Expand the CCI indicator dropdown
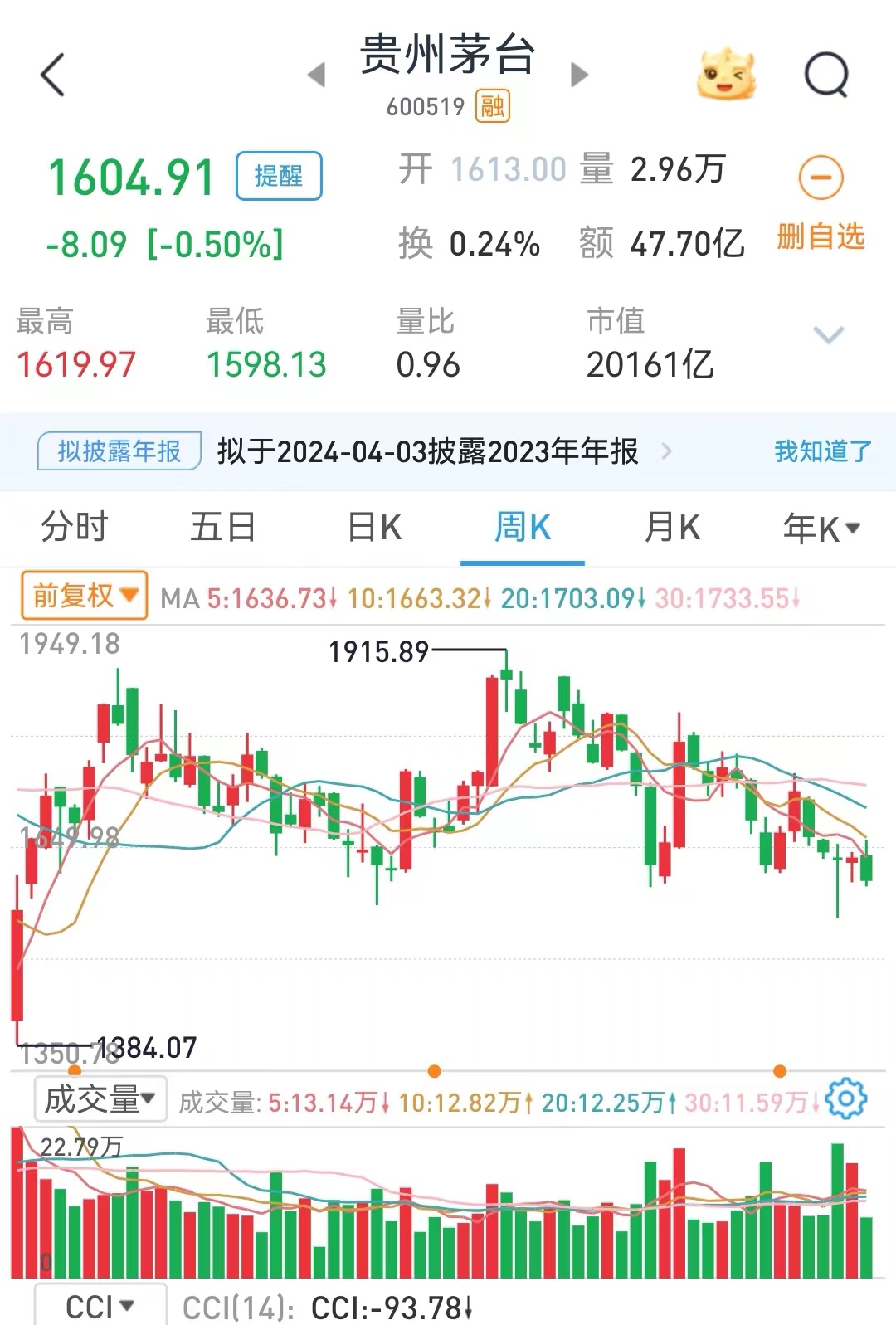 [100, 1305]
